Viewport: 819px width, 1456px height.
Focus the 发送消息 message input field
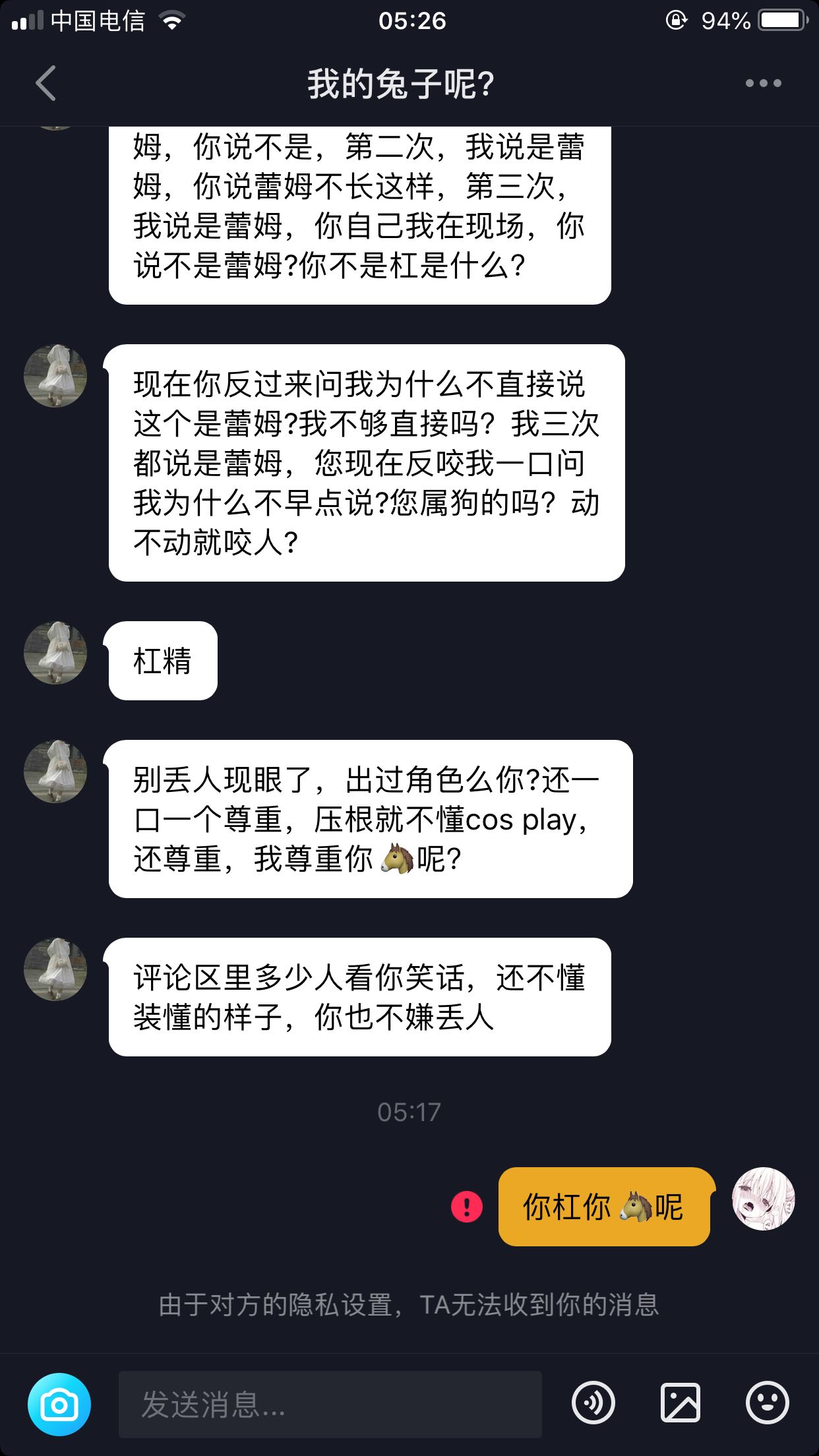click(330, 1404)
